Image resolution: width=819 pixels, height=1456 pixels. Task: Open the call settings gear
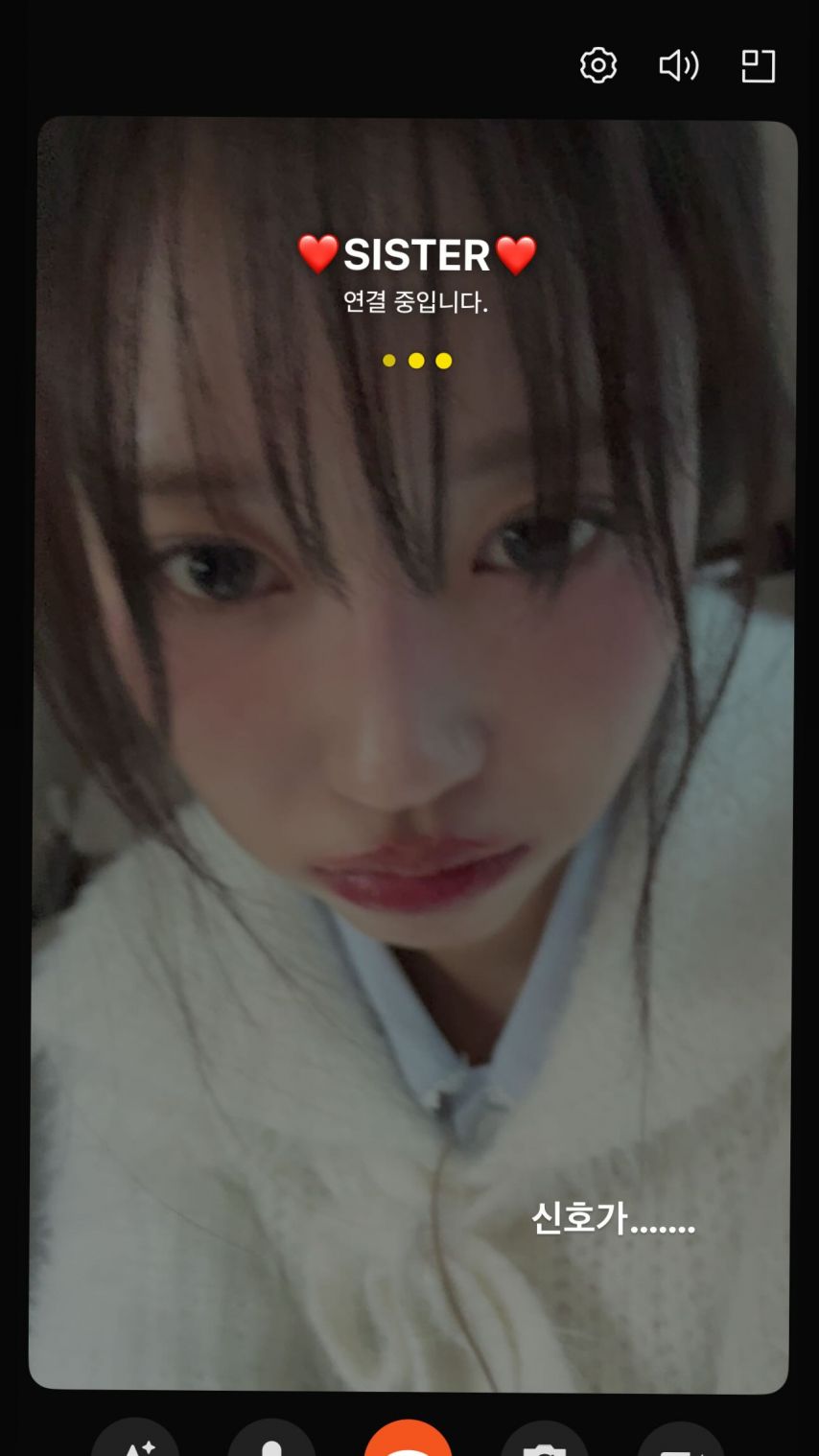point(598,65)
